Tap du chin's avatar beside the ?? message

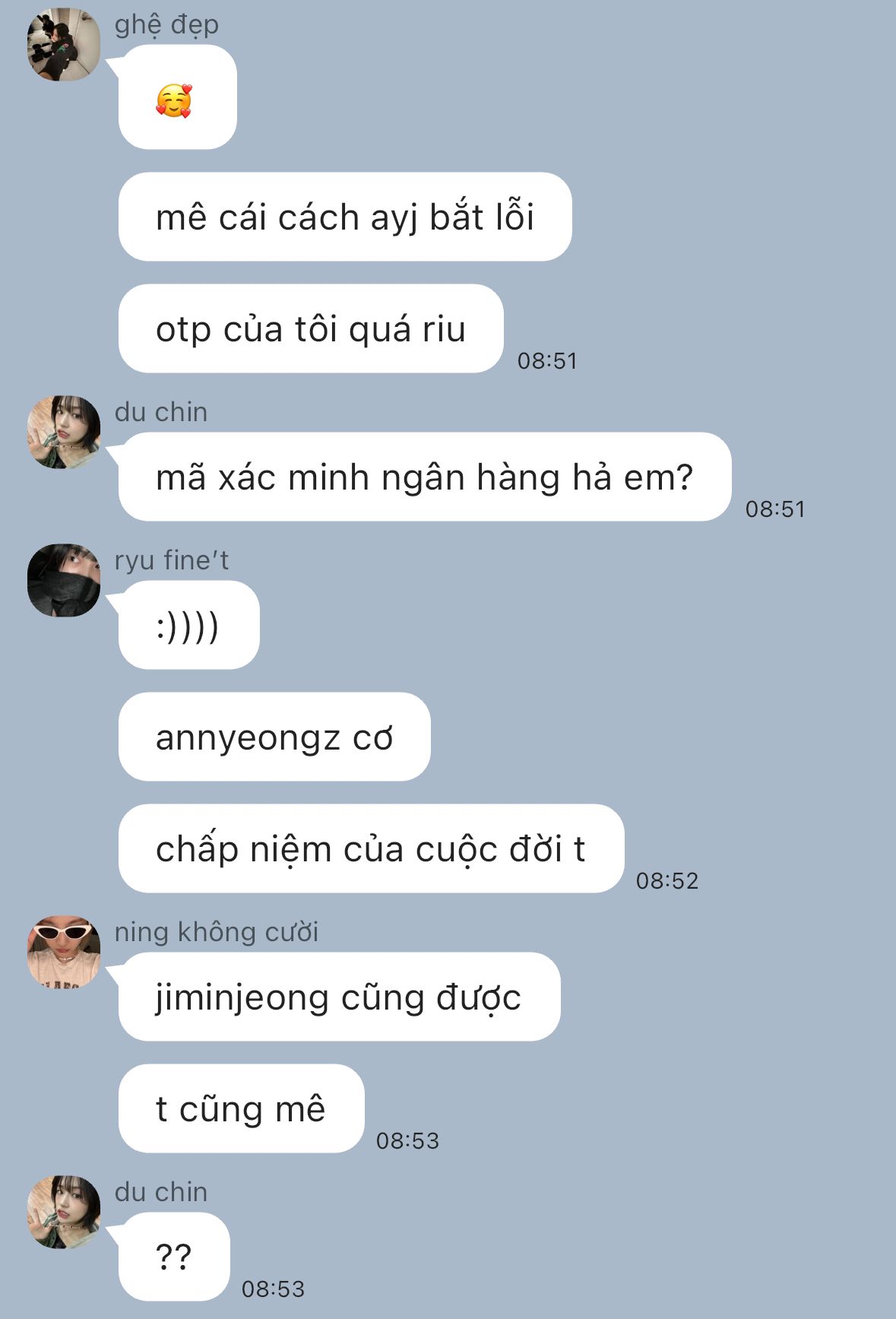coord(64,1212)
